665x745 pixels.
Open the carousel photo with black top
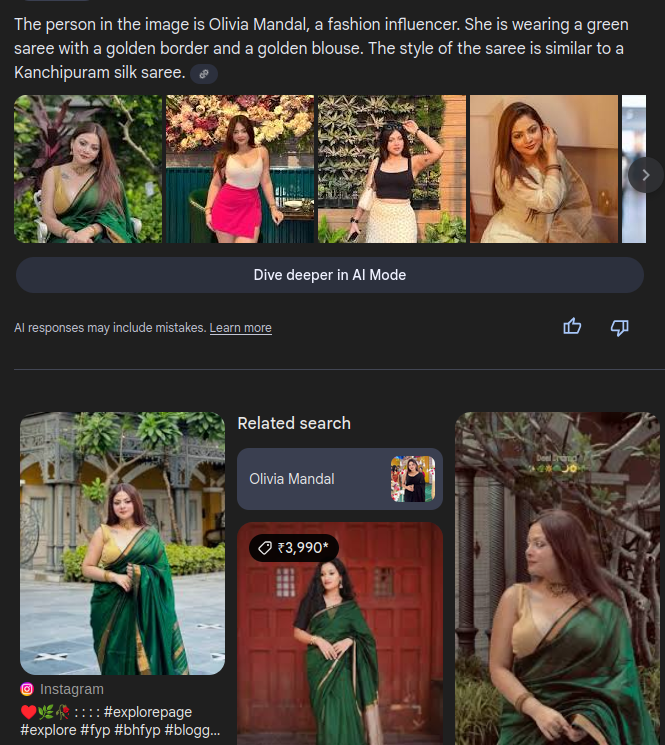[392, 169]
